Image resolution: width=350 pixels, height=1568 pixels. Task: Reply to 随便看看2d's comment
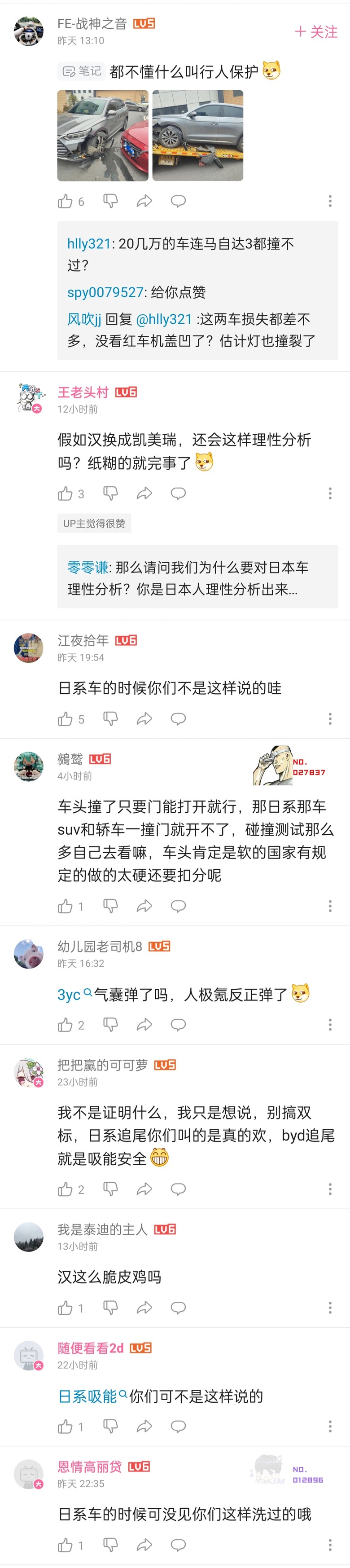pyautogui.click(x=178, y=1427)
